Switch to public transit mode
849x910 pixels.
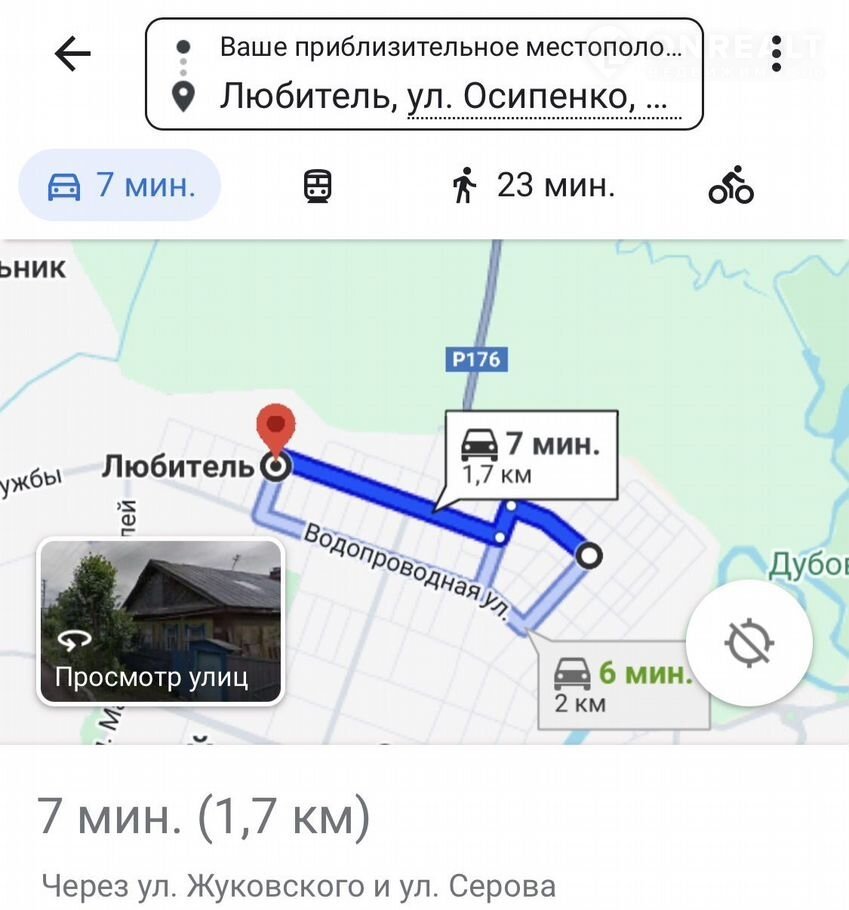[317, 185]
